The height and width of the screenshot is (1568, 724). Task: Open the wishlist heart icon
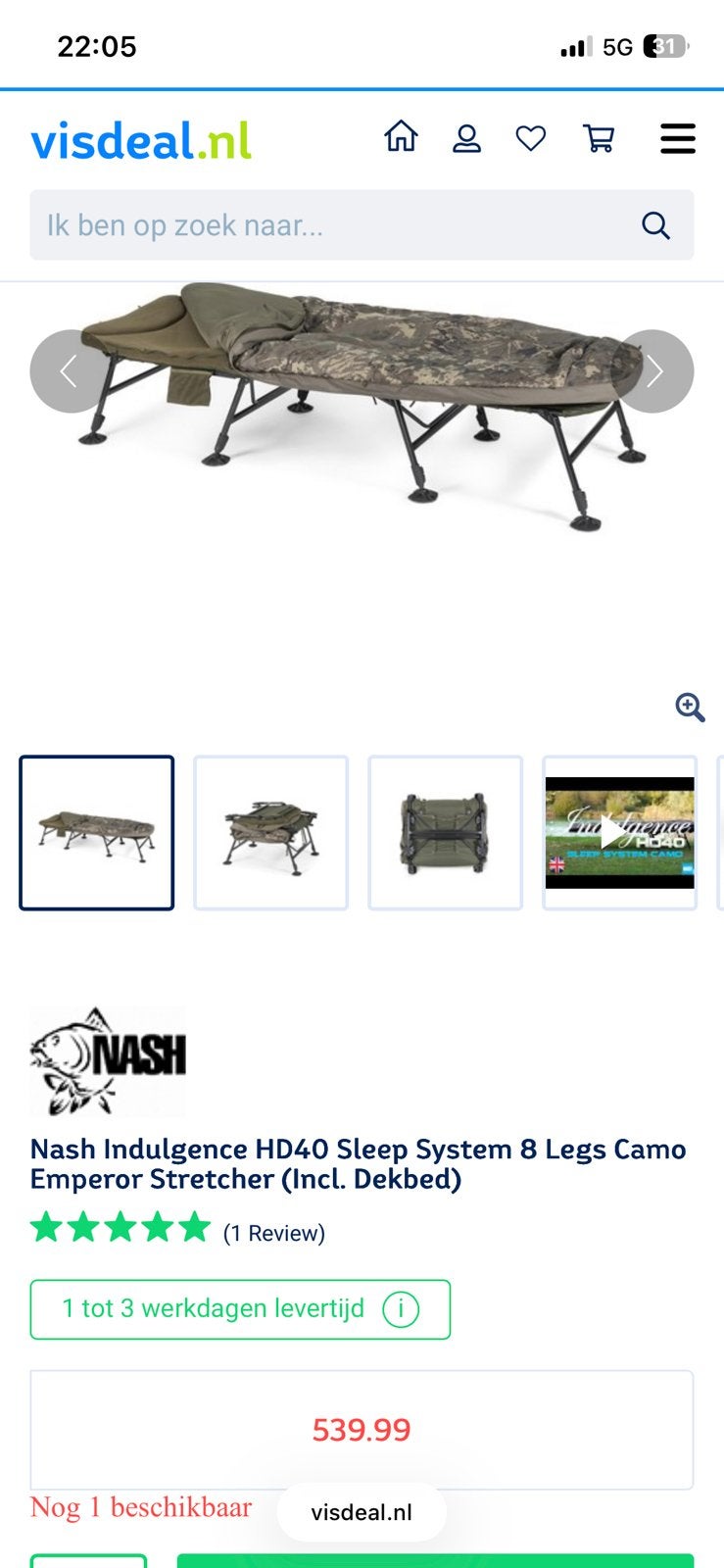point(531,139)
